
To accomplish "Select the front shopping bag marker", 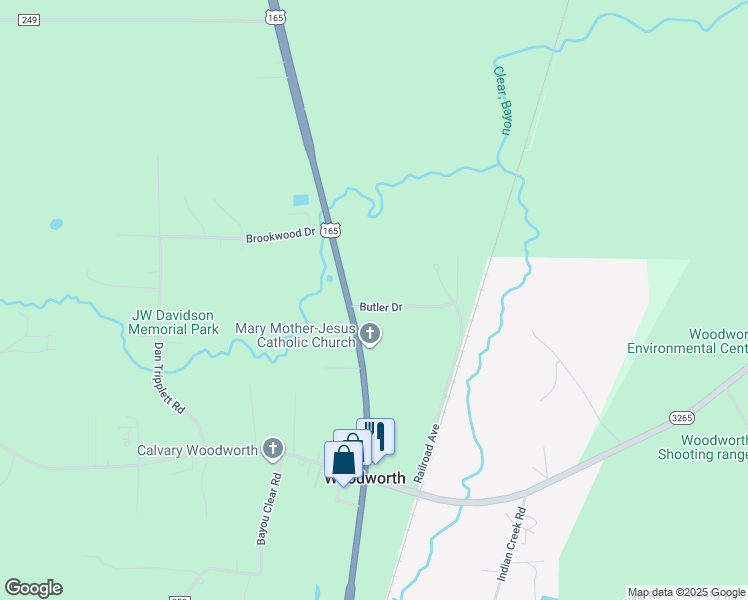I will [x=343, y=461].
